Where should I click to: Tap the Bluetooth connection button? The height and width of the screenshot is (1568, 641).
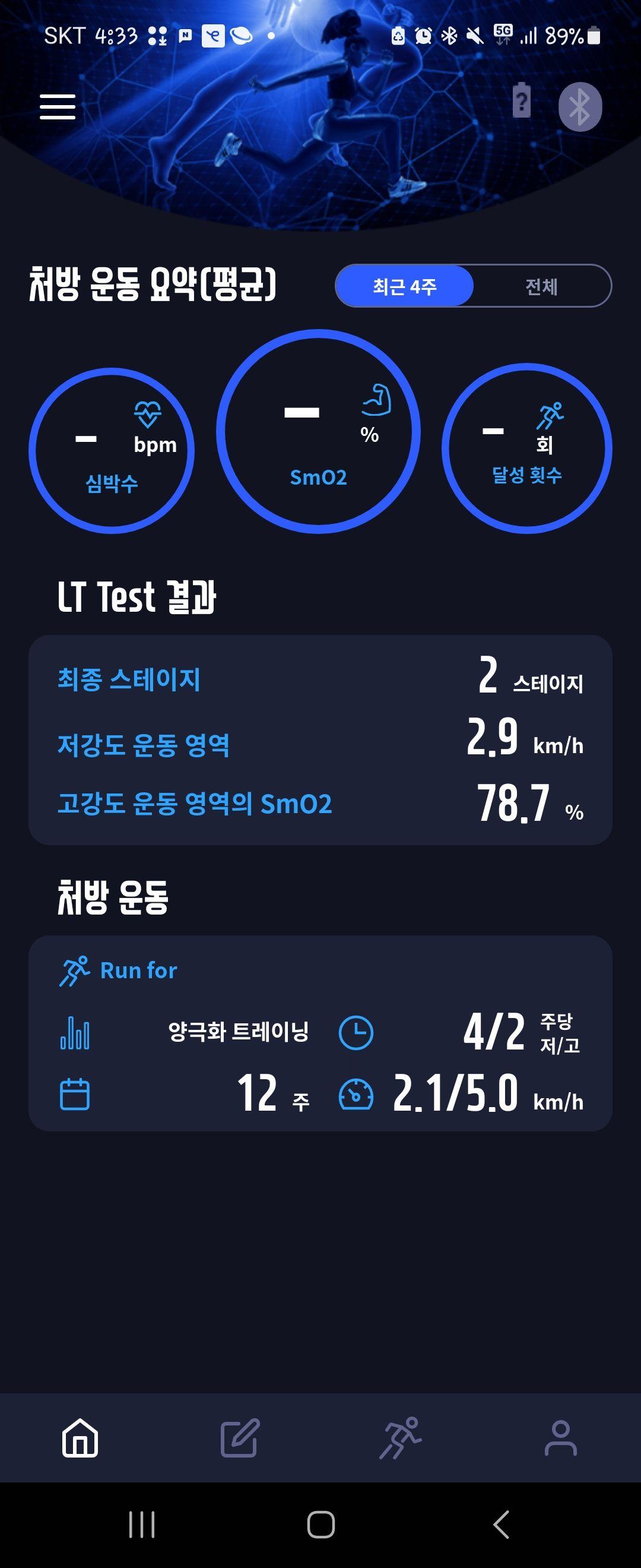click(580, 107)
